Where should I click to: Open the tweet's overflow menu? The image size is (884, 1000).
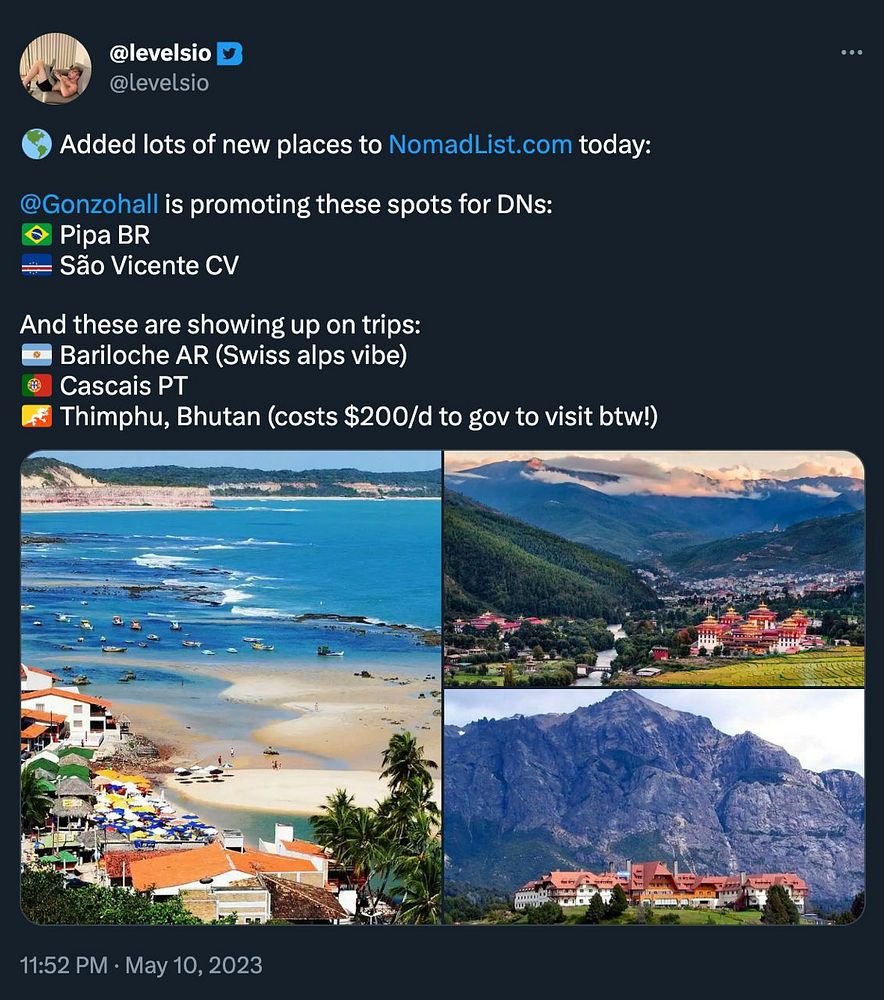(851, 53)
